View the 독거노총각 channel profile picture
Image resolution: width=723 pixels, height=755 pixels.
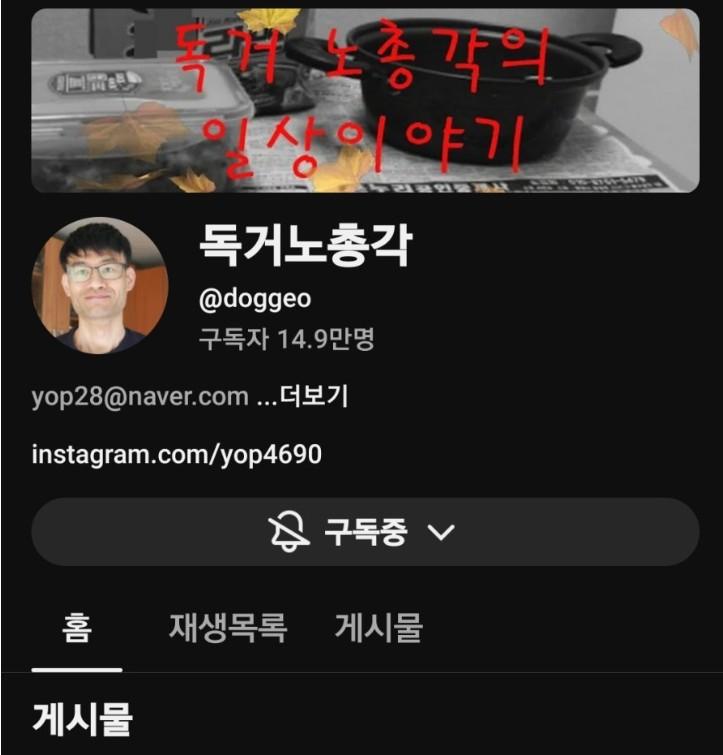(x=100, y=285)
